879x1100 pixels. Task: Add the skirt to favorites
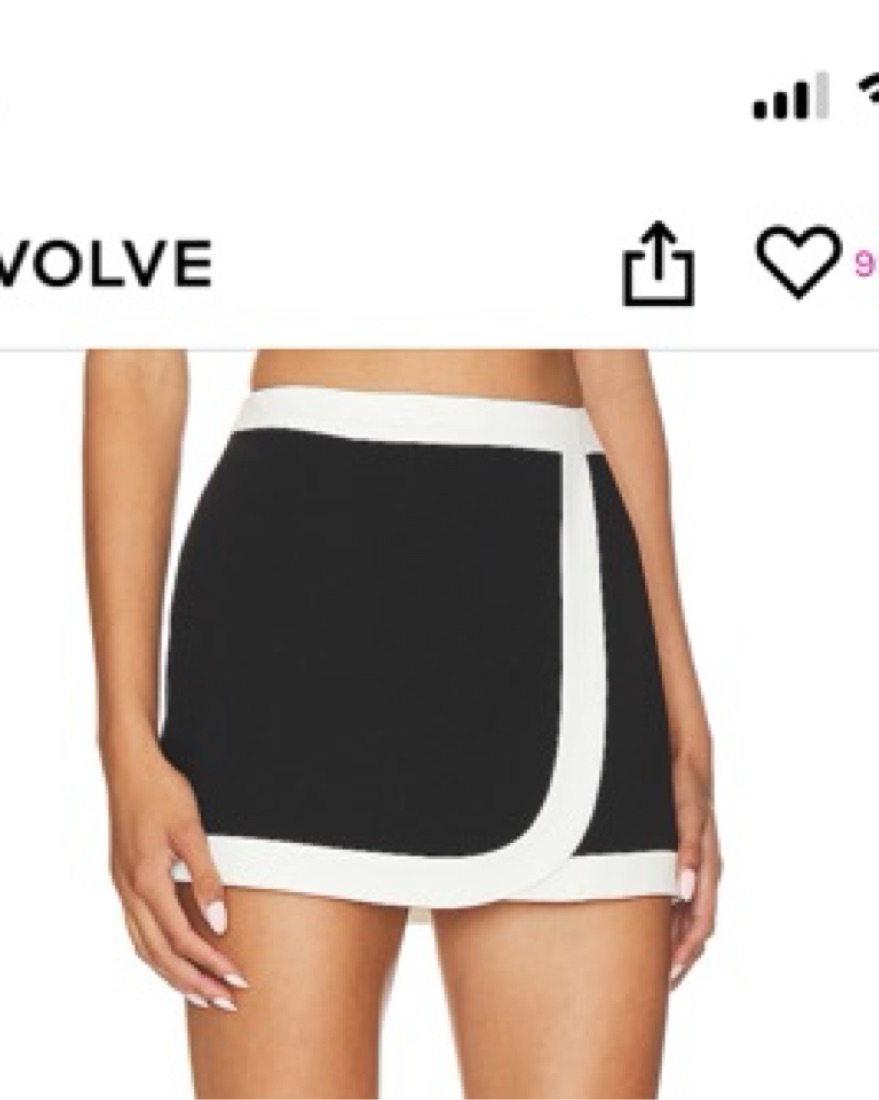pyautogui.click(x=798, y=261)
